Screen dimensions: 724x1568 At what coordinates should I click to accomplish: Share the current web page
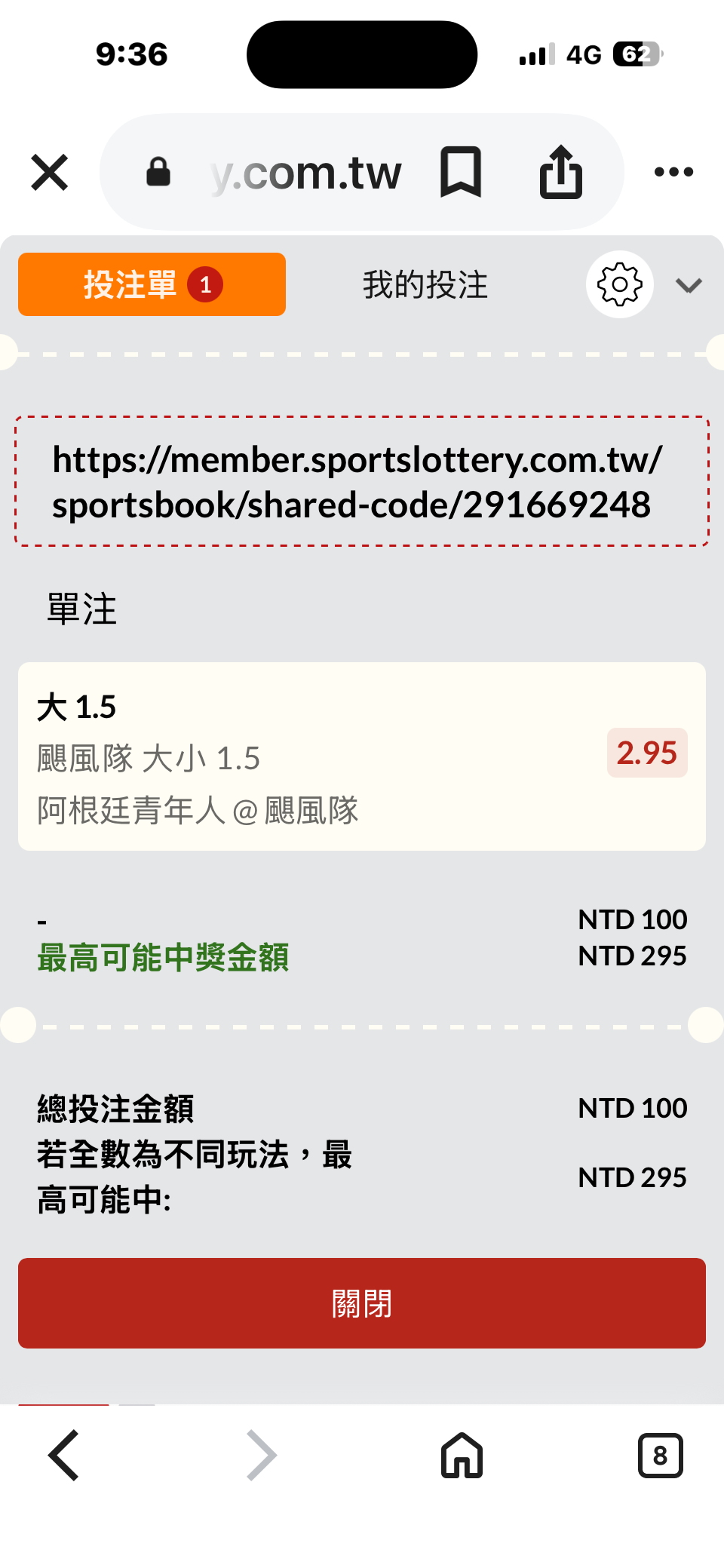pos(561,172)
